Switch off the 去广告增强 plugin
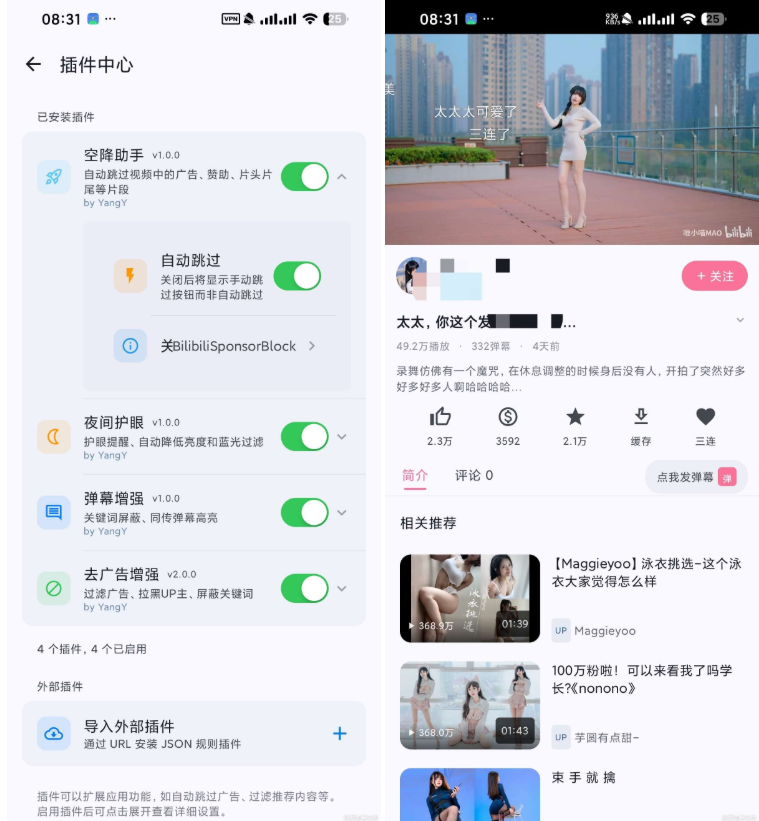The width and height of the screenshot is (759, 821). click(305, 588)
